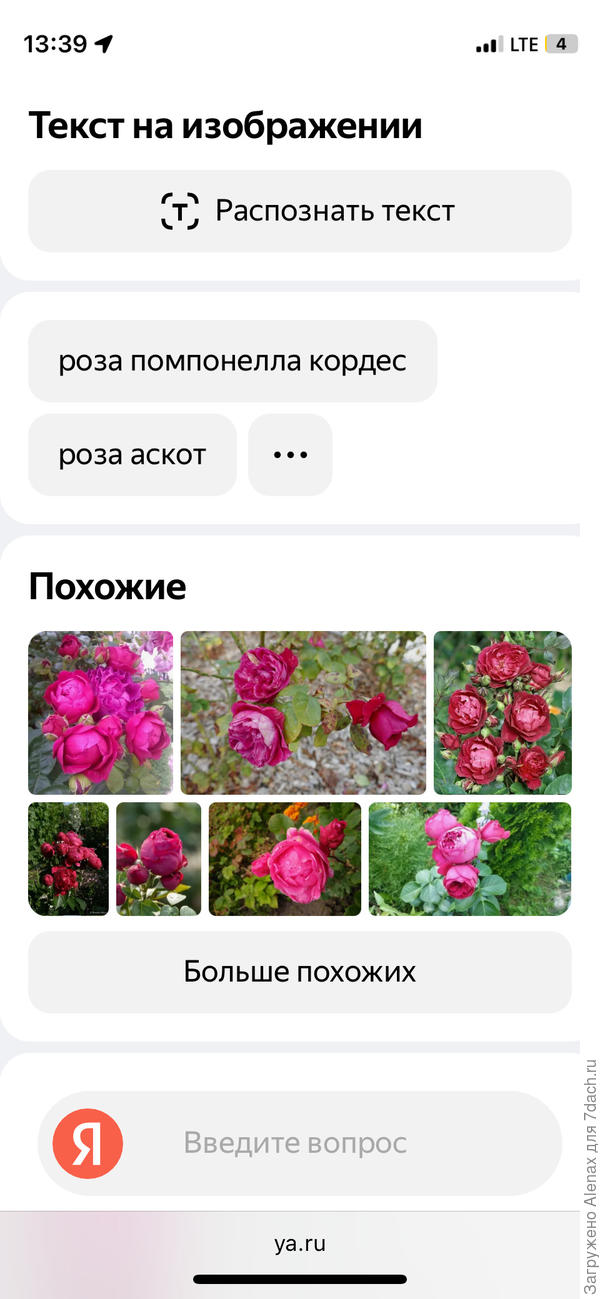Show more results via Больше похожих
This screenshot has width=600, height=1299.
point(300,972)
